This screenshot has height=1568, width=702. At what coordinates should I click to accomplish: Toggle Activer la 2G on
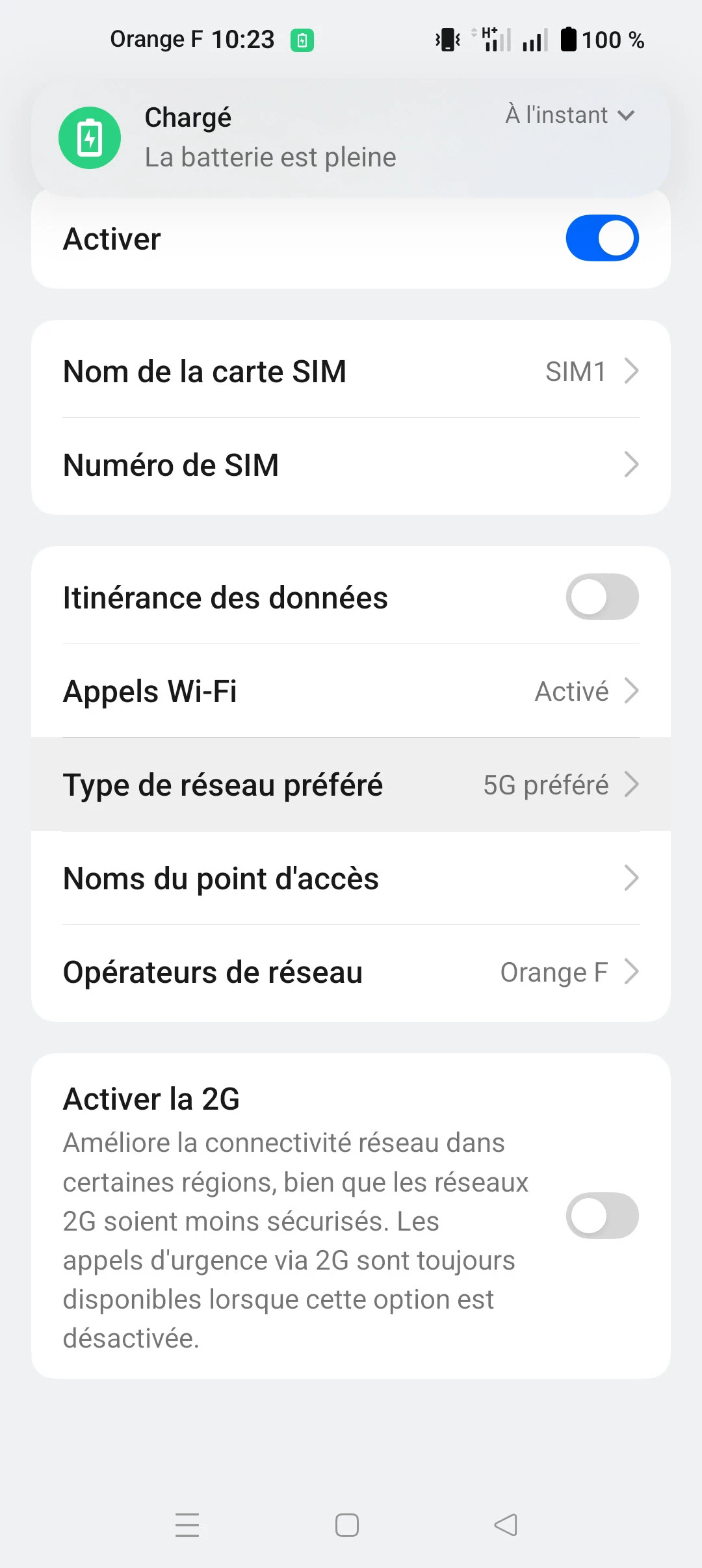pyautogui.click(x=602, y=1216)
